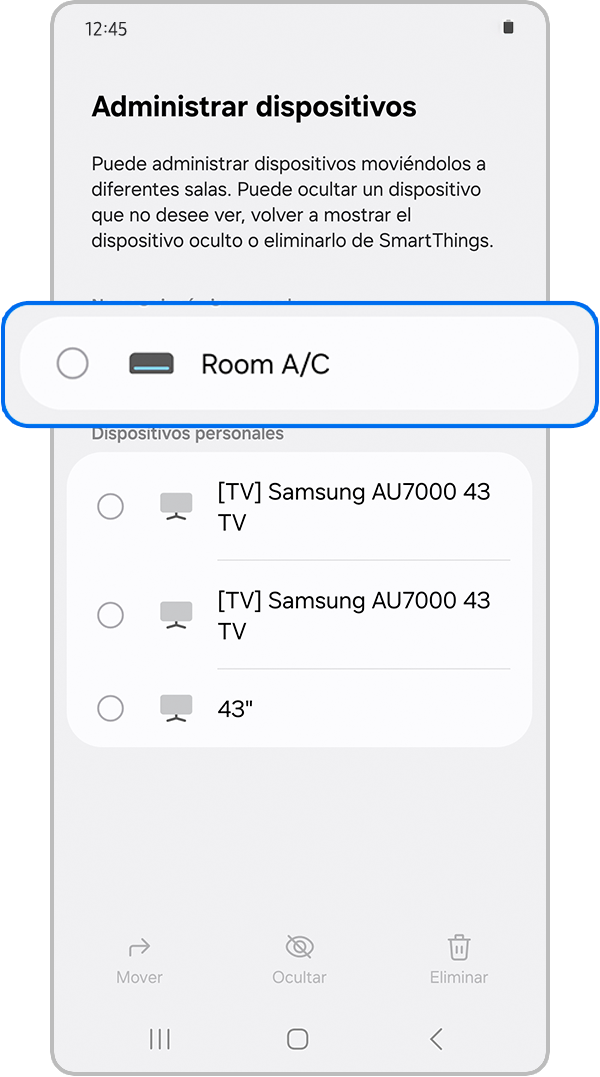Screen dimensions: 600x1077
Task: Tap the Mover button
Action: tap(139, 960)
